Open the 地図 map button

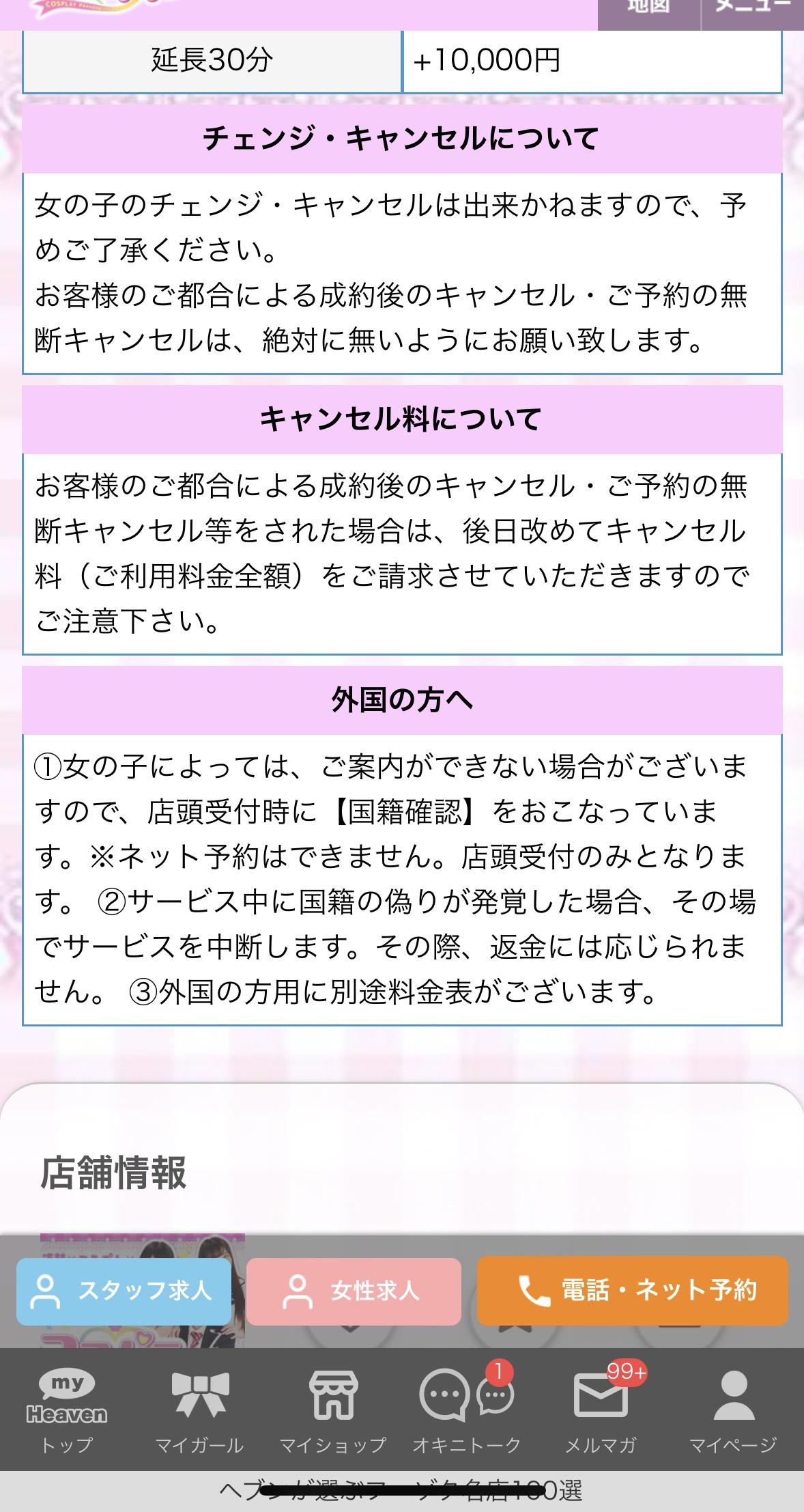(649, 10)
